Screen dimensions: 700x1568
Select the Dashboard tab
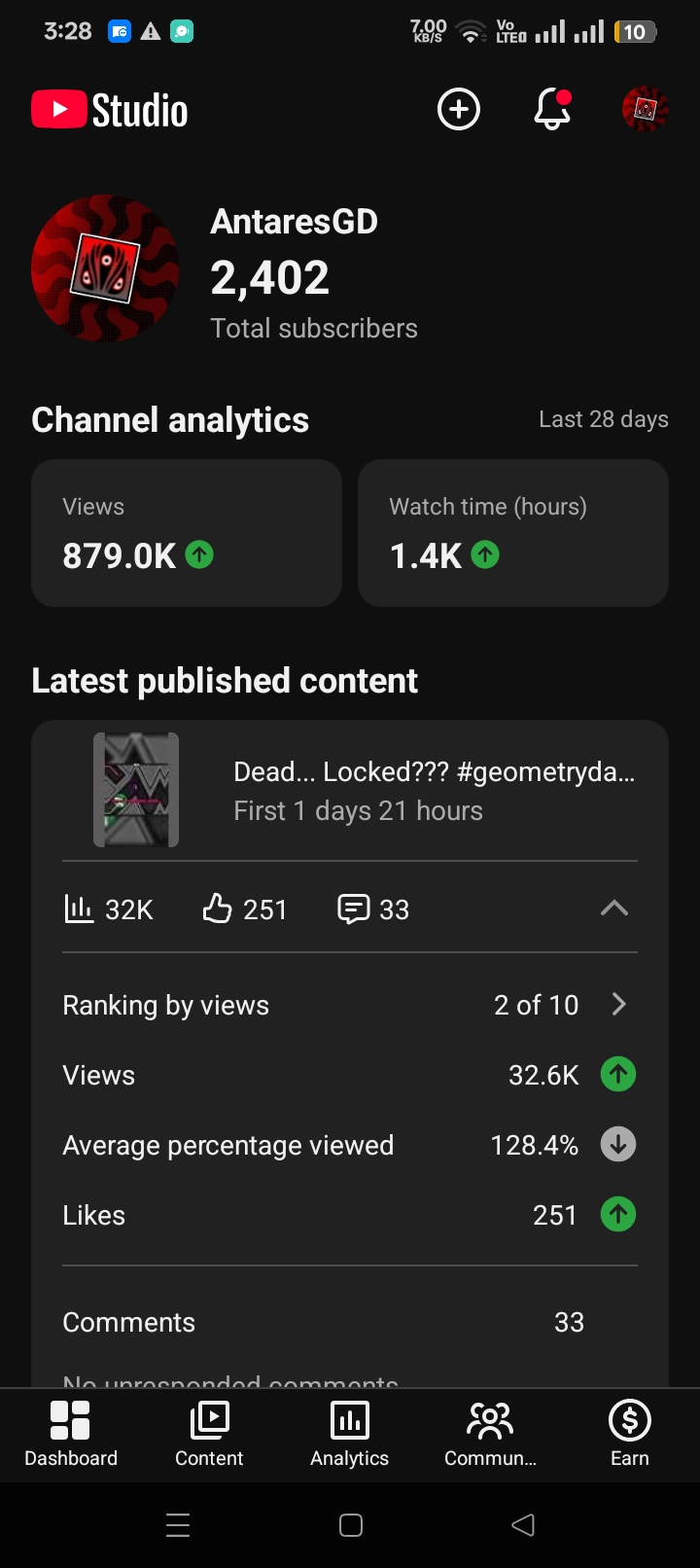coord(71,1434)
